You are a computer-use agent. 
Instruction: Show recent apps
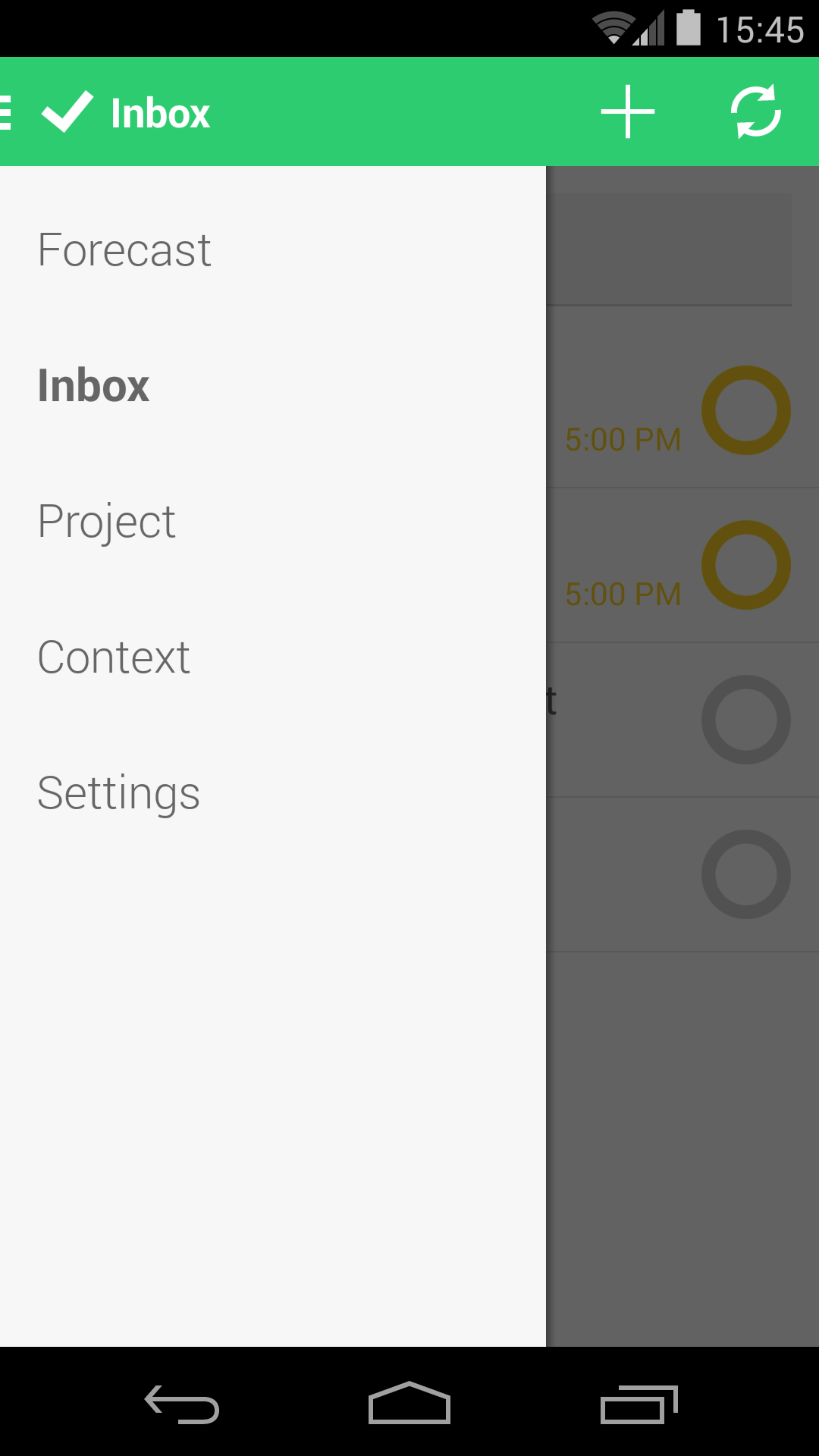tap(639, 1404)
